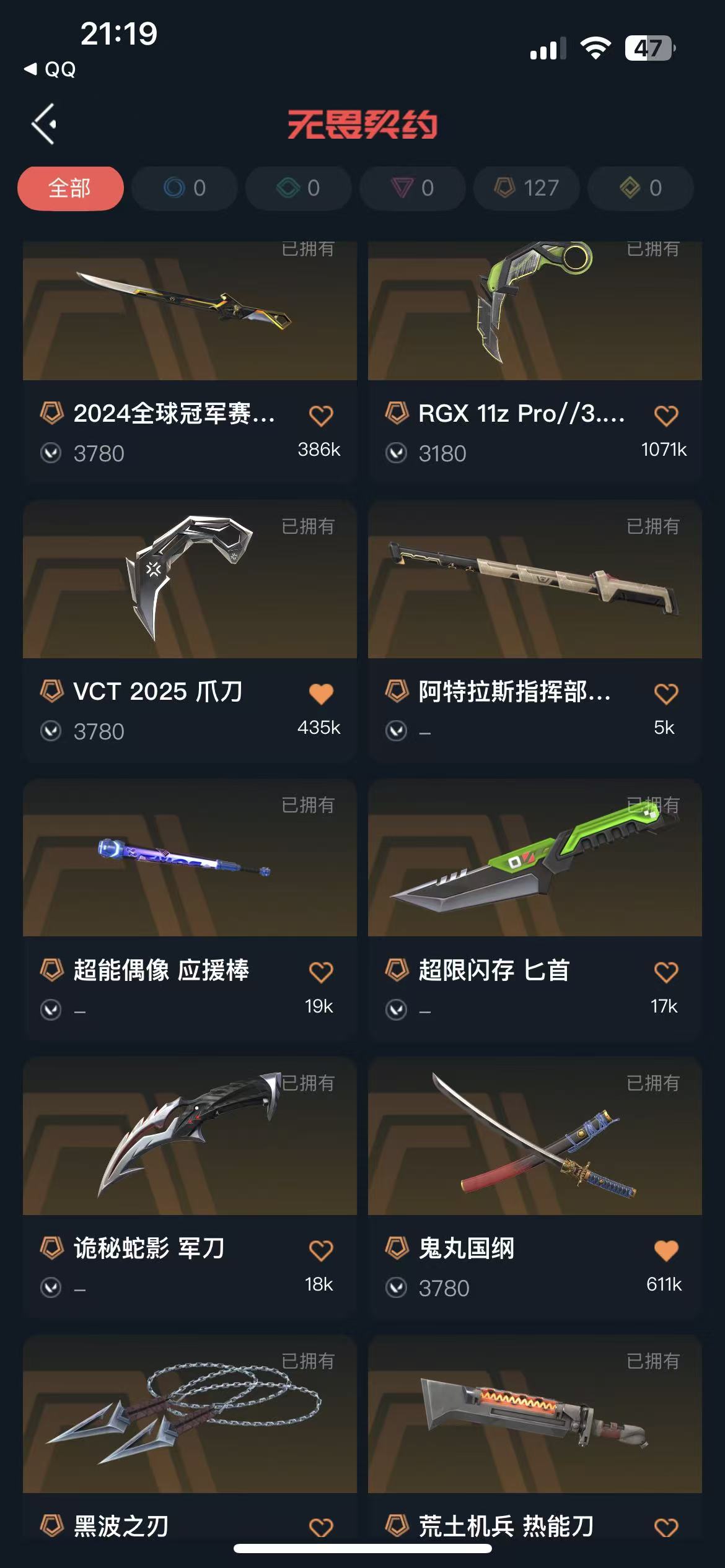This screenshot has width=725, height=1568.
Task: Select the 全部 filter tab
Action: [x=70, y=188]
